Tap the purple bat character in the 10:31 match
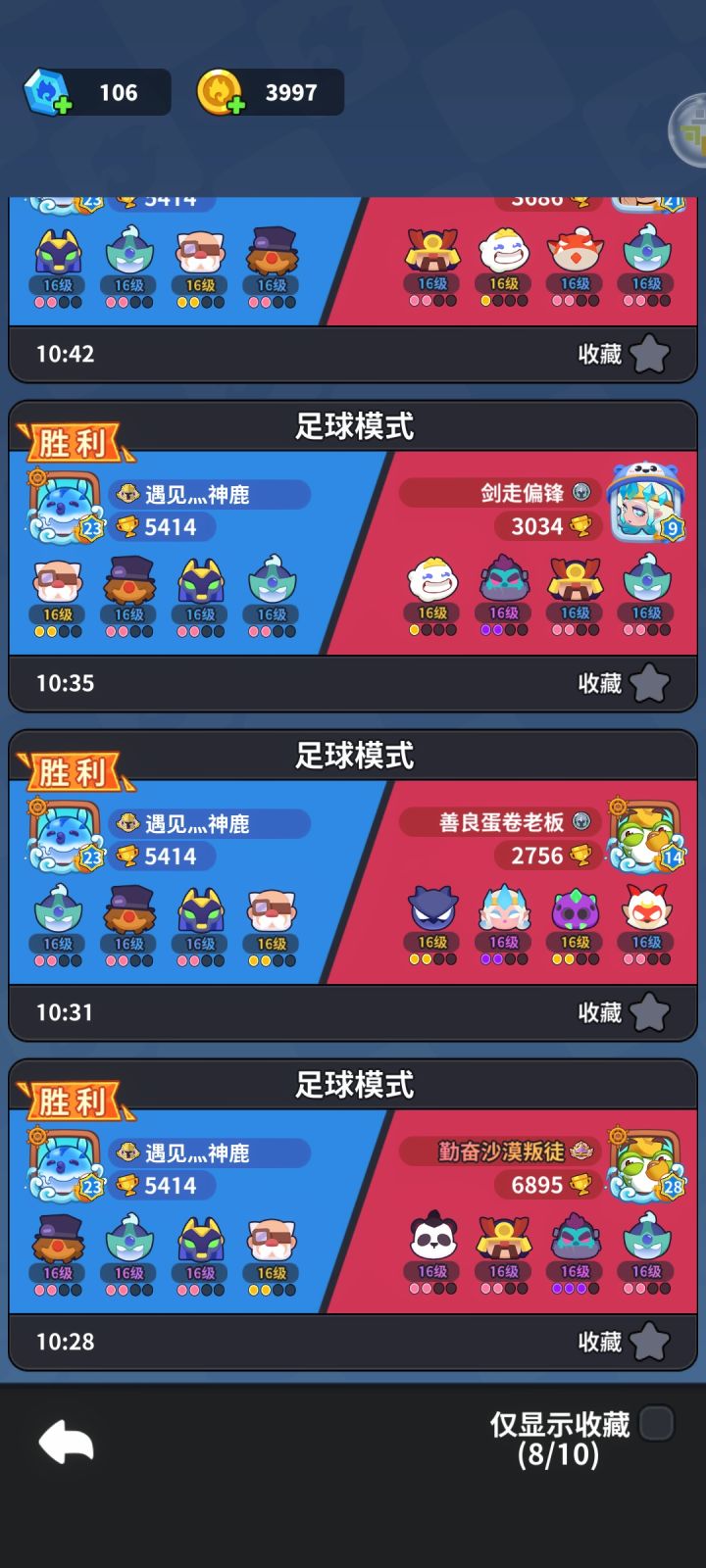Image resolution: width=706 pixels, height=1568 pixels. click(x=433, y=908)
